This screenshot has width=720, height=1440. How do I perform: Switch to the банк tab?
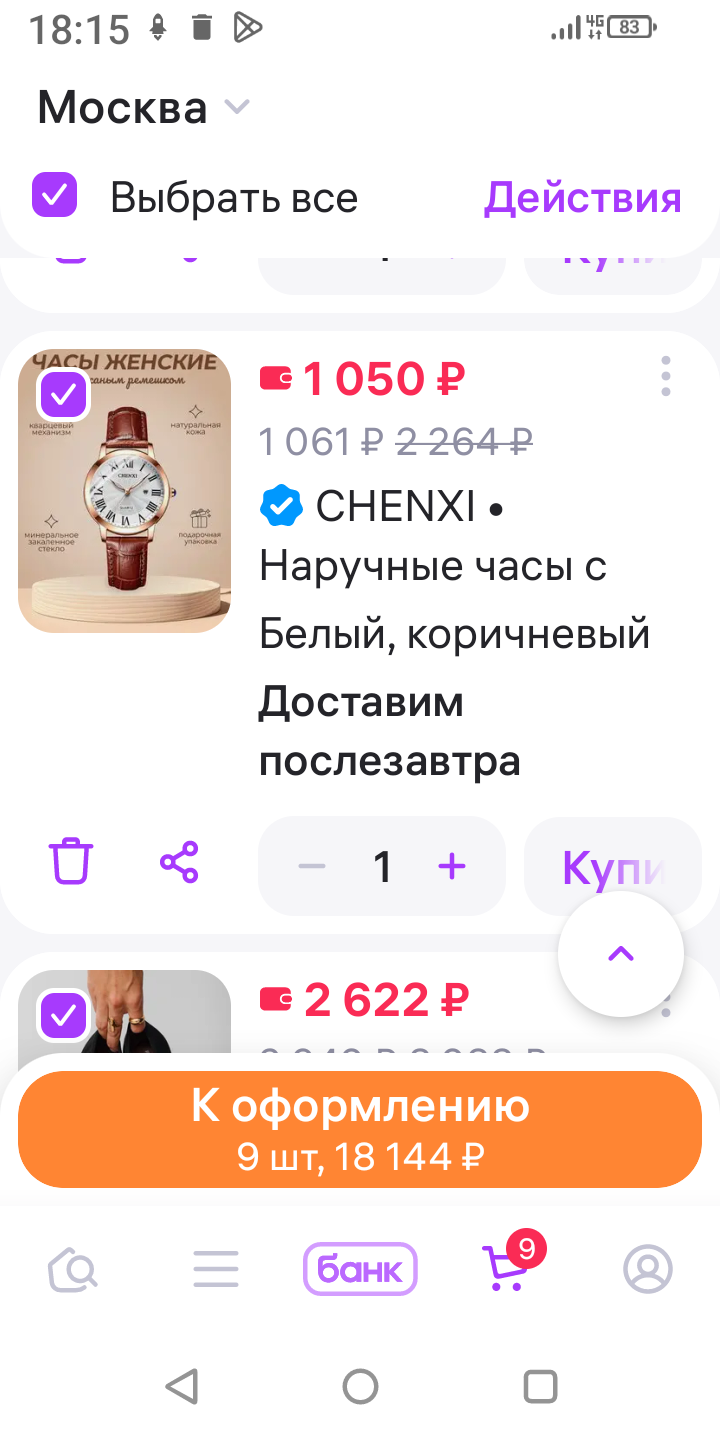pos(360,1270)
